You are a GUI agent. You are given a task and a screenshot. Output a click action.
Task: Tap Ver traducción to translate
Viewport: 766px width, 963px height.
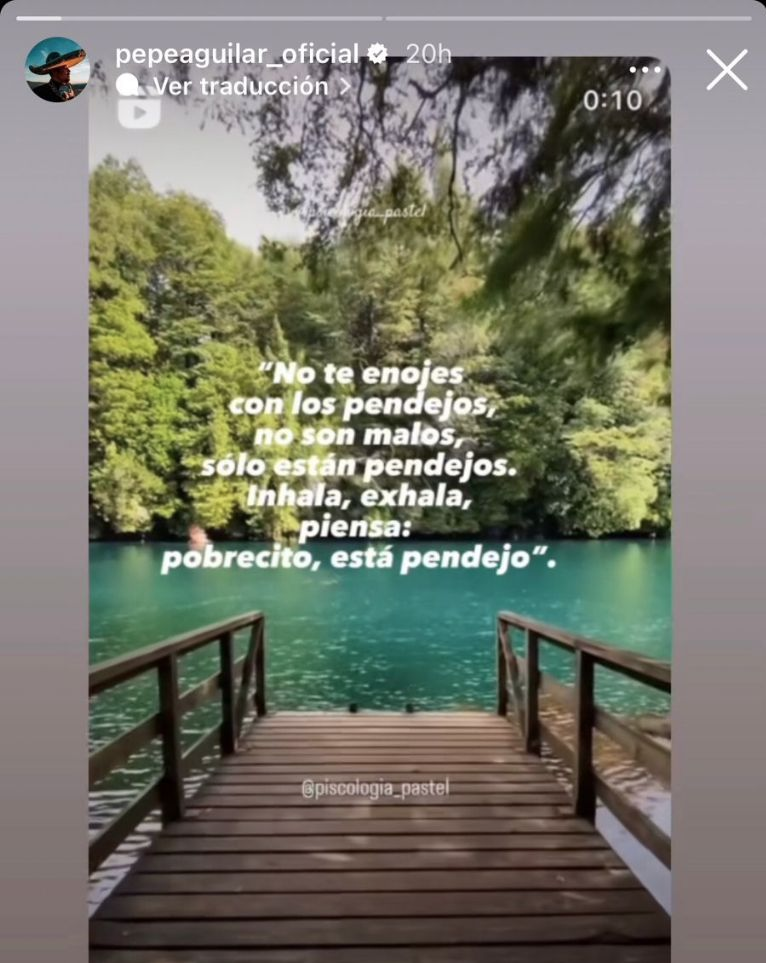coord(240,86)
